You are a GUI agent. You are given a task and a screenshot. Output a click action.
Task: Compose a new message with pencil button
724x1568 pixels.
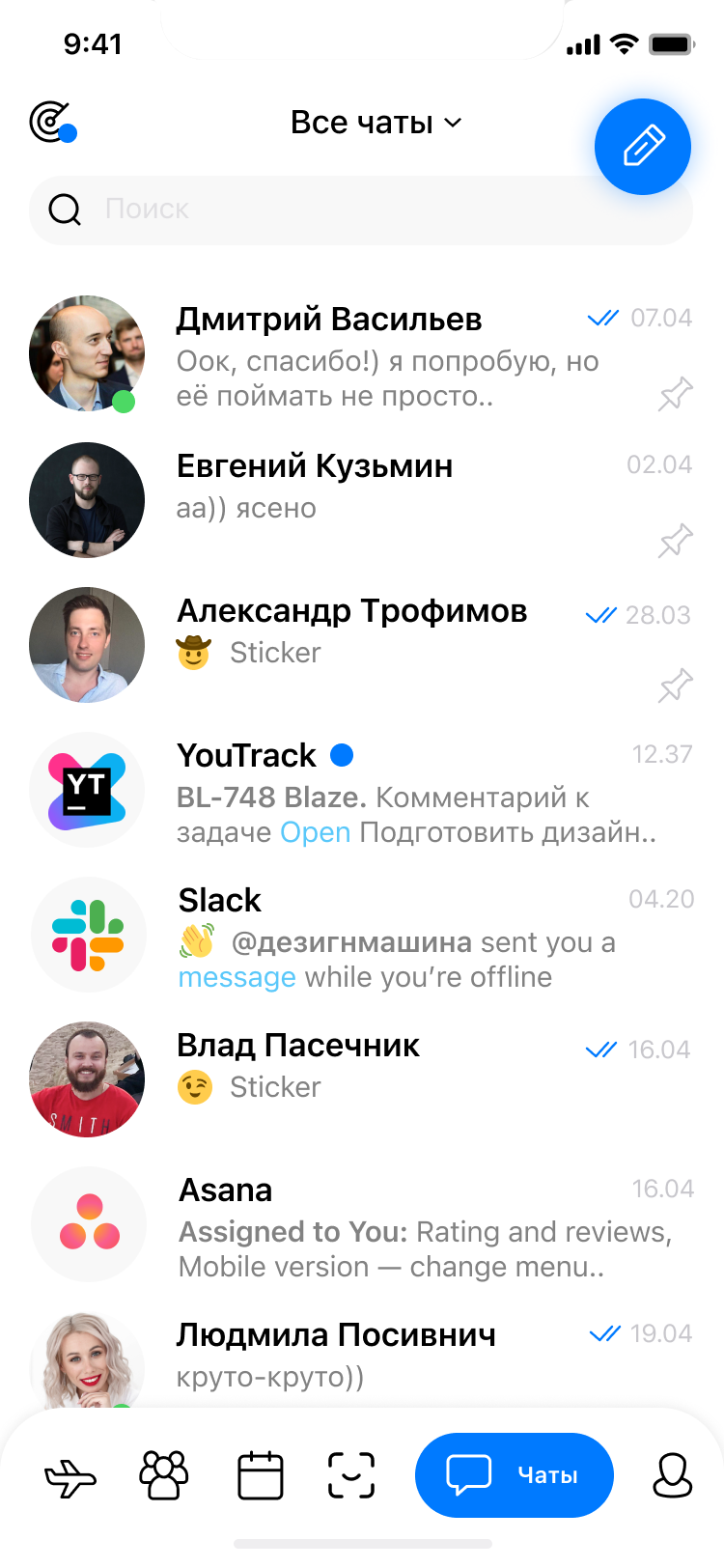(643, 147)
